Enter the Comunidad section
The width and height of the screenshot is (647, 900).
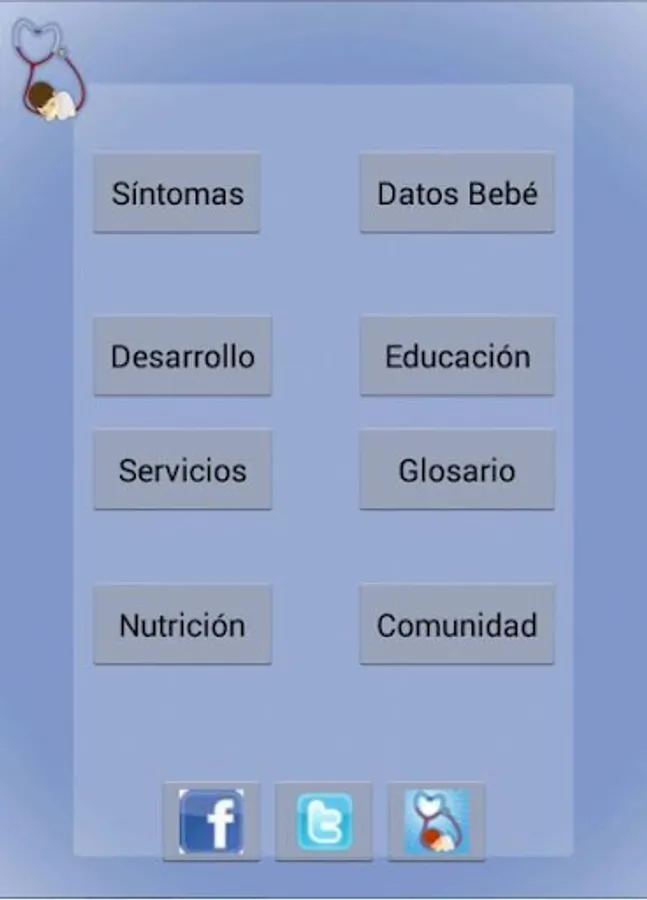[x=457, y=624]
